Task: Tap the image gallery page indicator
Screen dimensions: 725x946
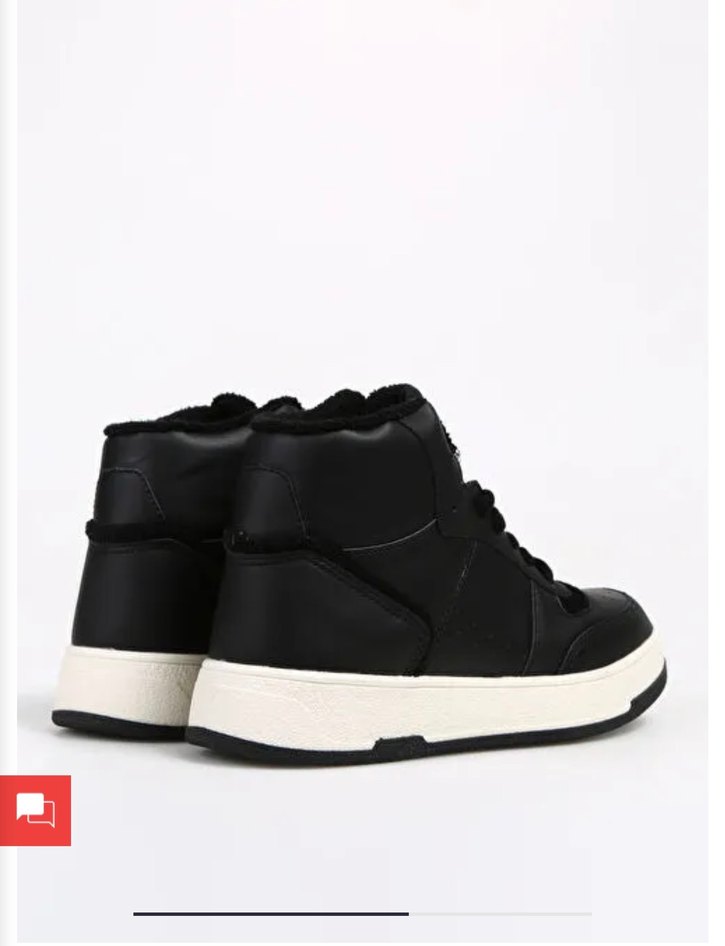Action: tap(362, 913)
